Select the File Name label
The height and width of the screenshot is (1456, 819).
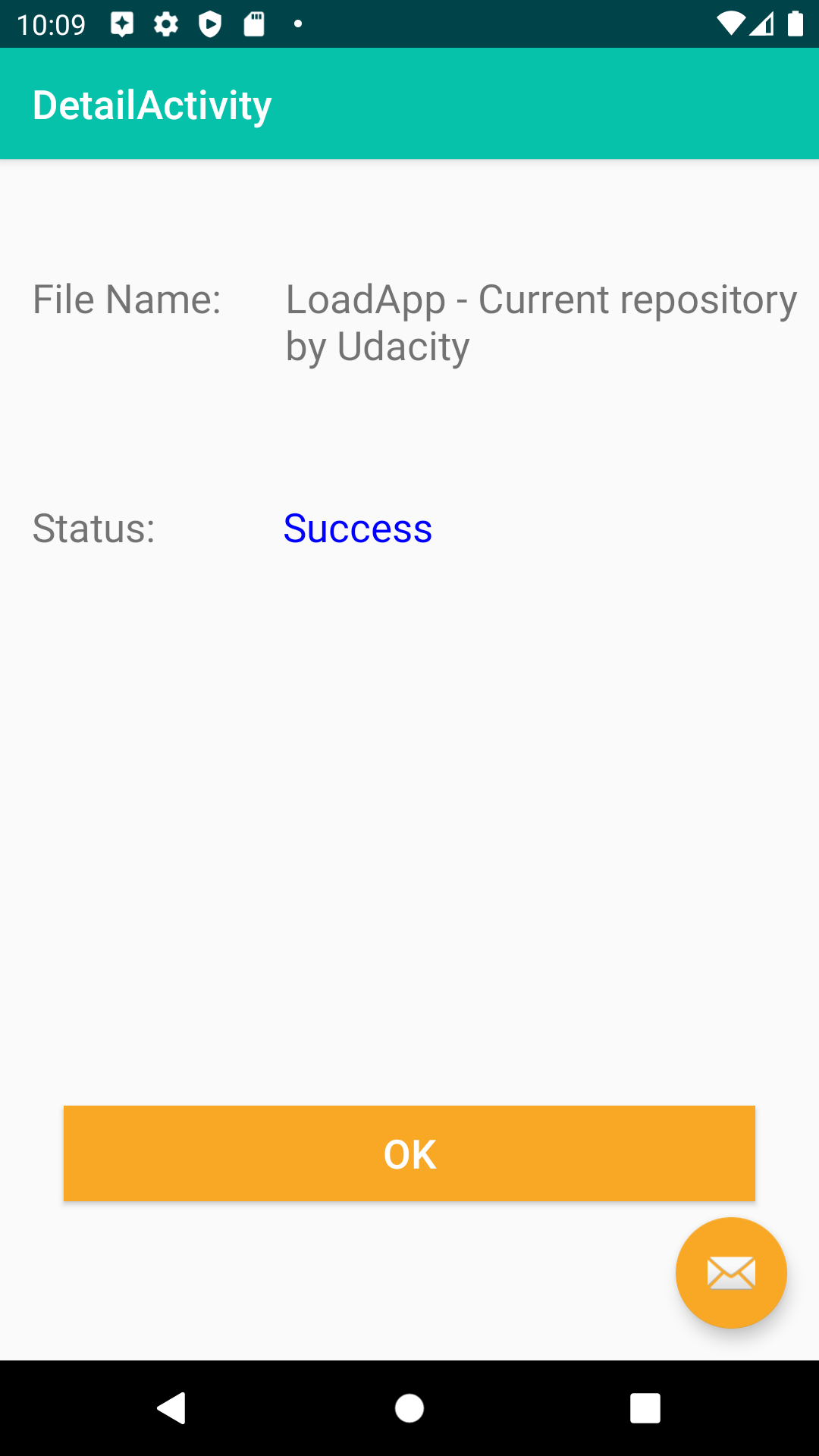tap(127, 299)
